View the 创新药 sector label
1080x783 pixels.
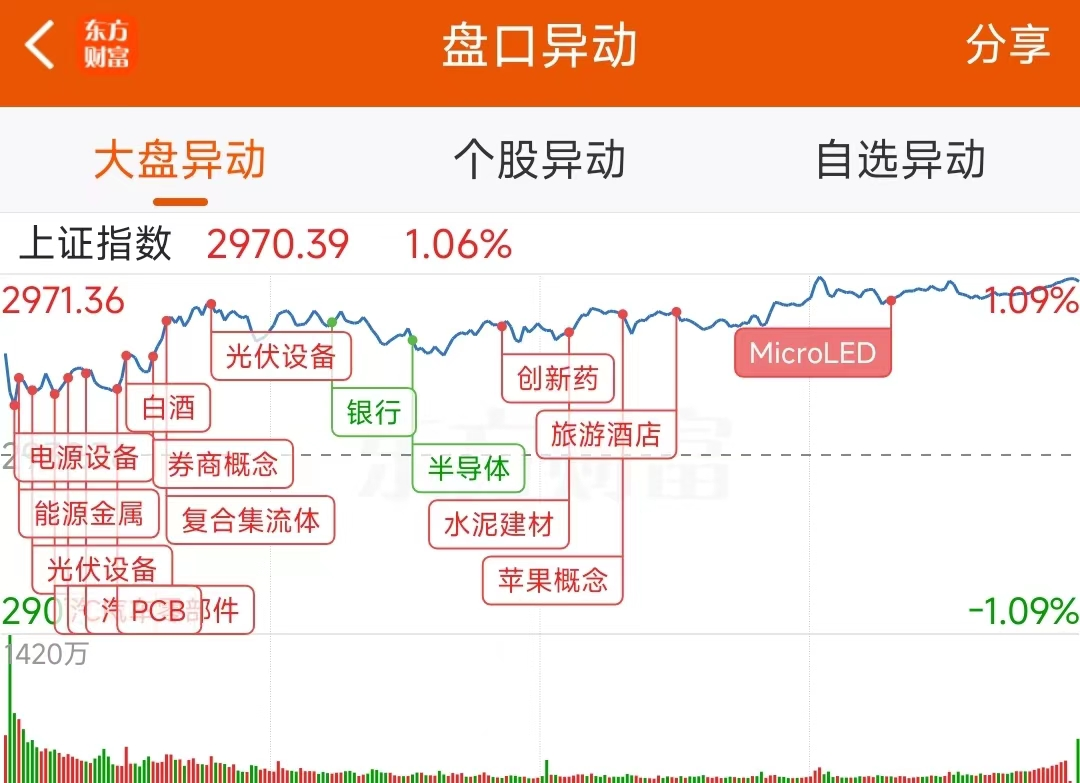pyautogui.click(x=557, y=378)
